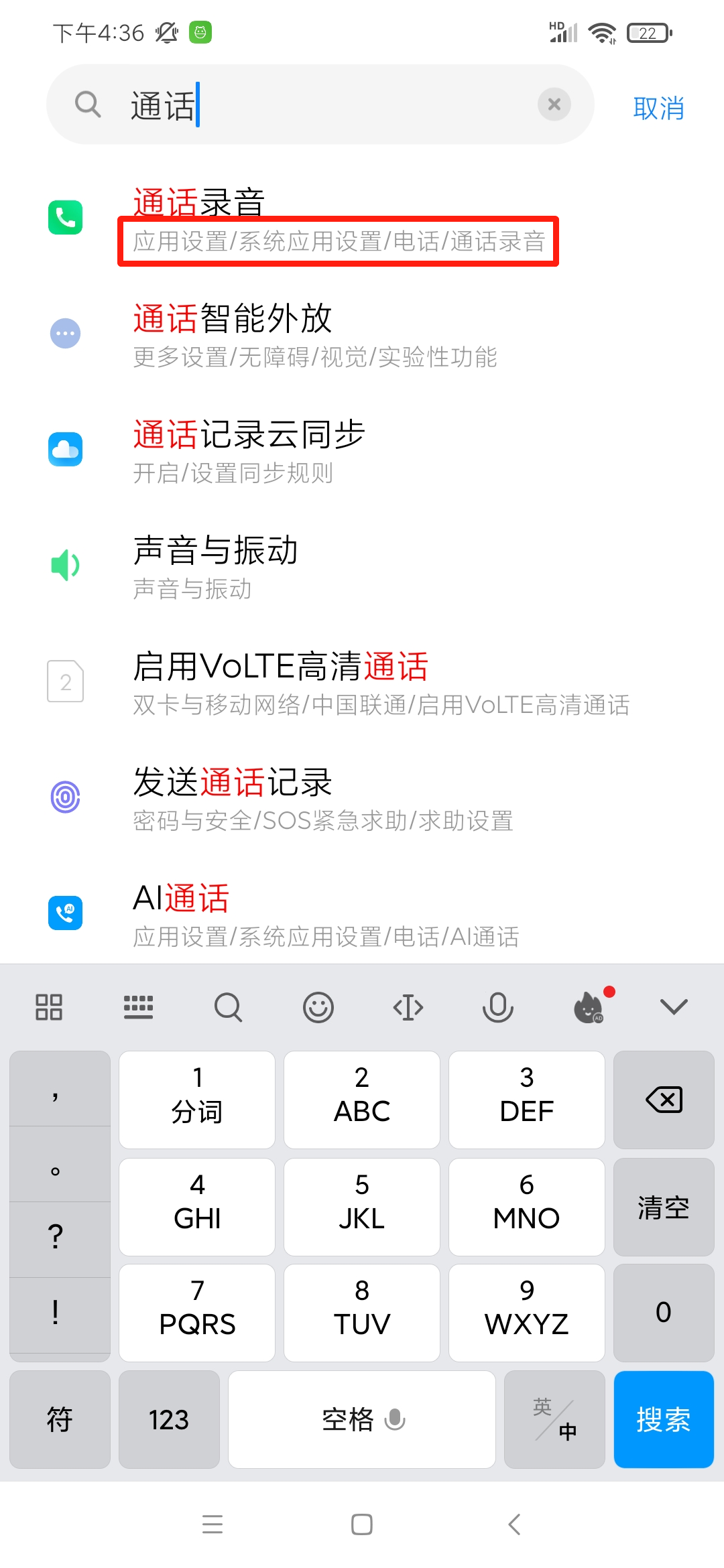This screenshot has height=1568, width=724.
Task: Toggle between English and Chinese input
Action: 554,1419
